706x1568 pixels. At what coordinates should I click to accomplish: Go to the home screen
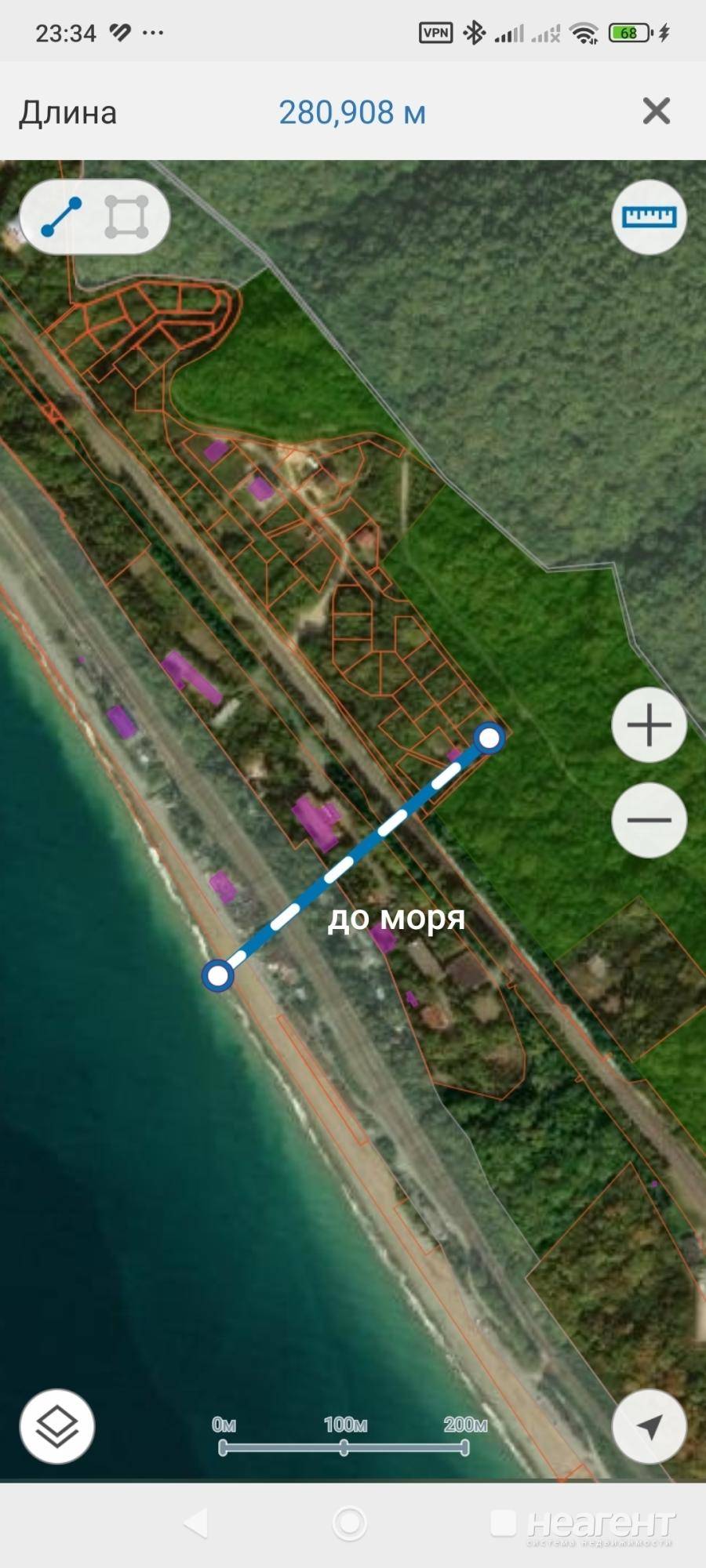pos(350,1523)
